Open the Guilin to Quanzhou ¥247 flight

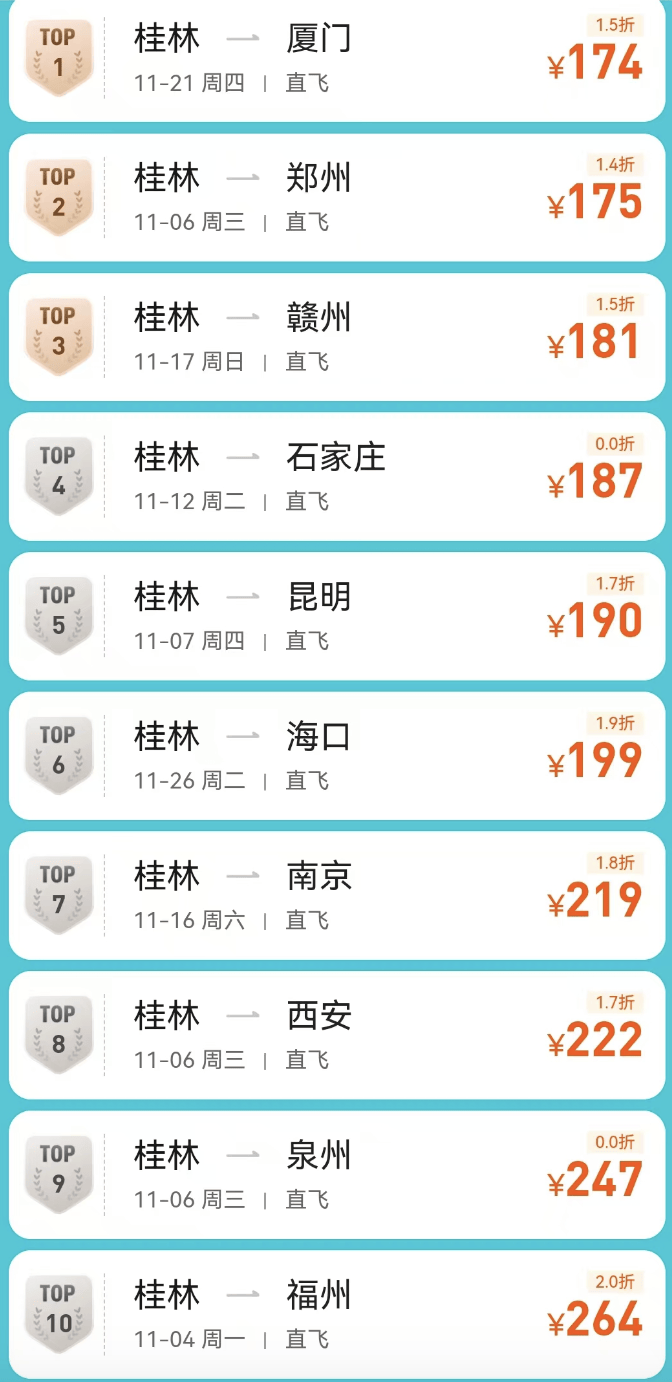coord(337,1175)
